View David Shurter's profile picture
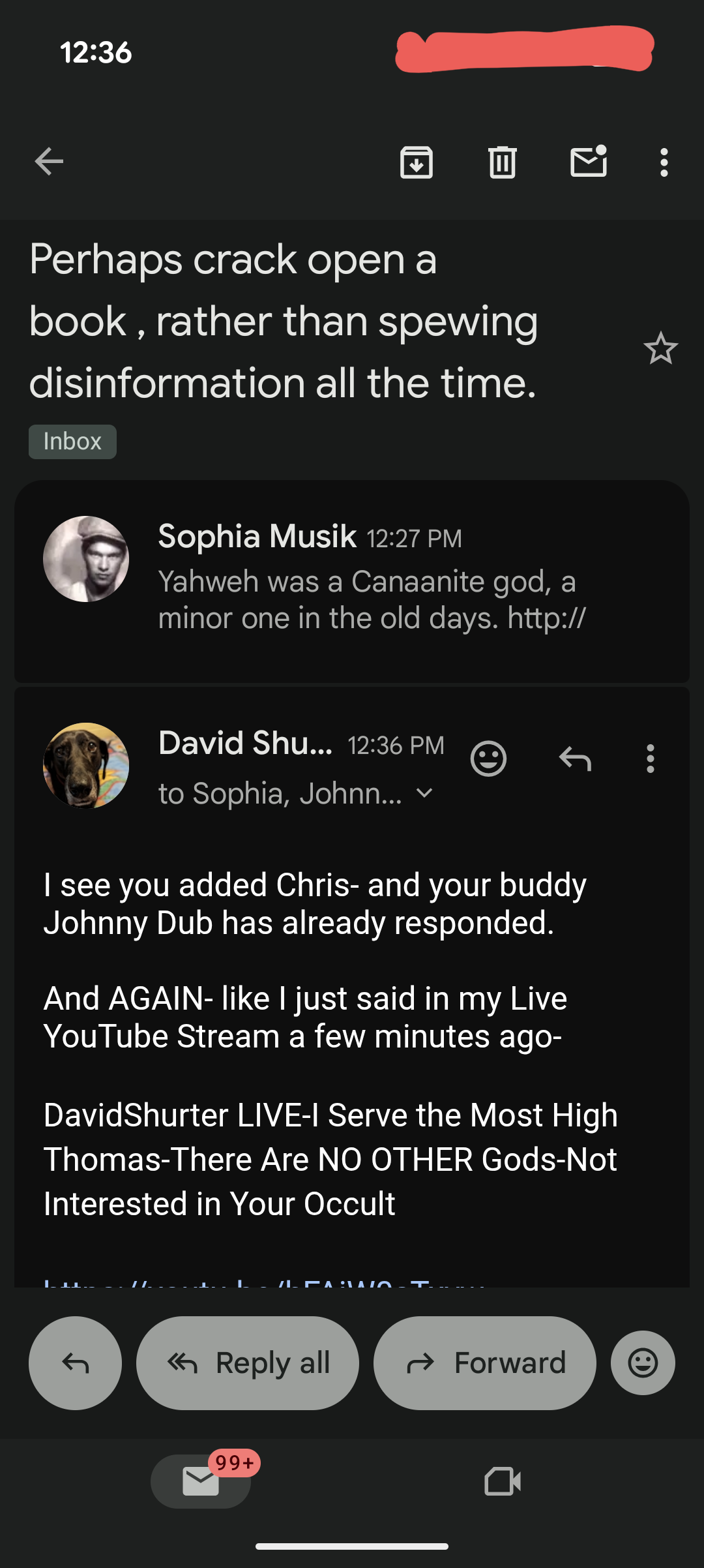 point(86,765)
